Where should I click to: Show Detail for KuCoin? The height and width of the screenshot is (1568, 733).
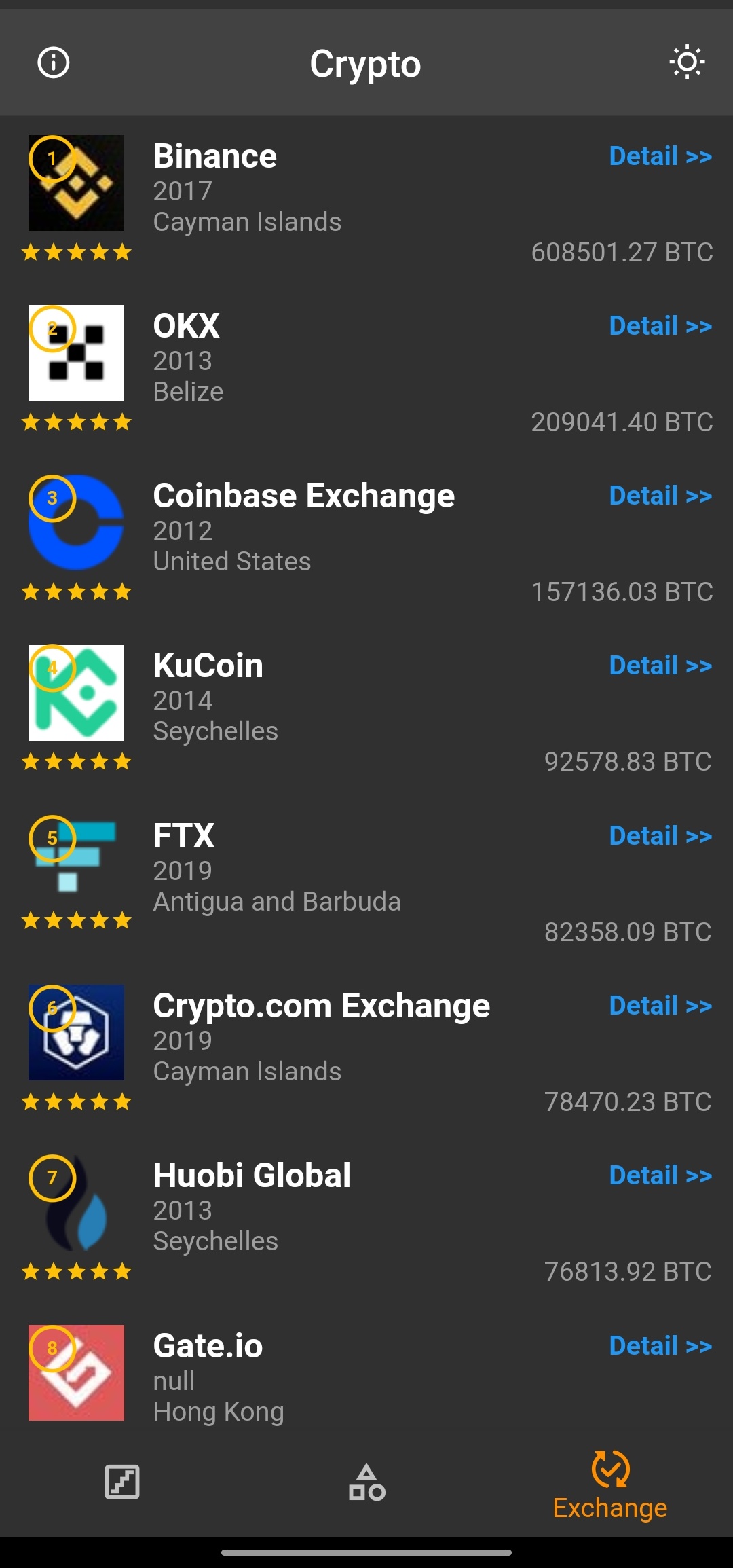(x=660, y=666)
